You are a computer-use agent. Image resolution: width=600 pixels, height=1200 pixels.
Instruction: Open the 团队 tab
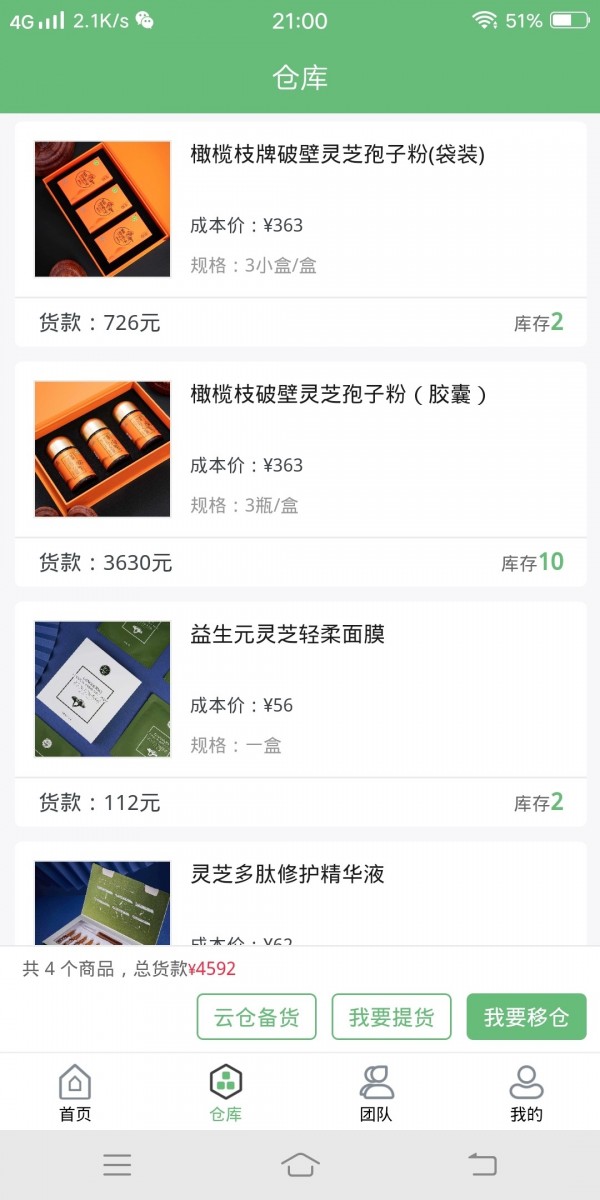pos(376,1092)
